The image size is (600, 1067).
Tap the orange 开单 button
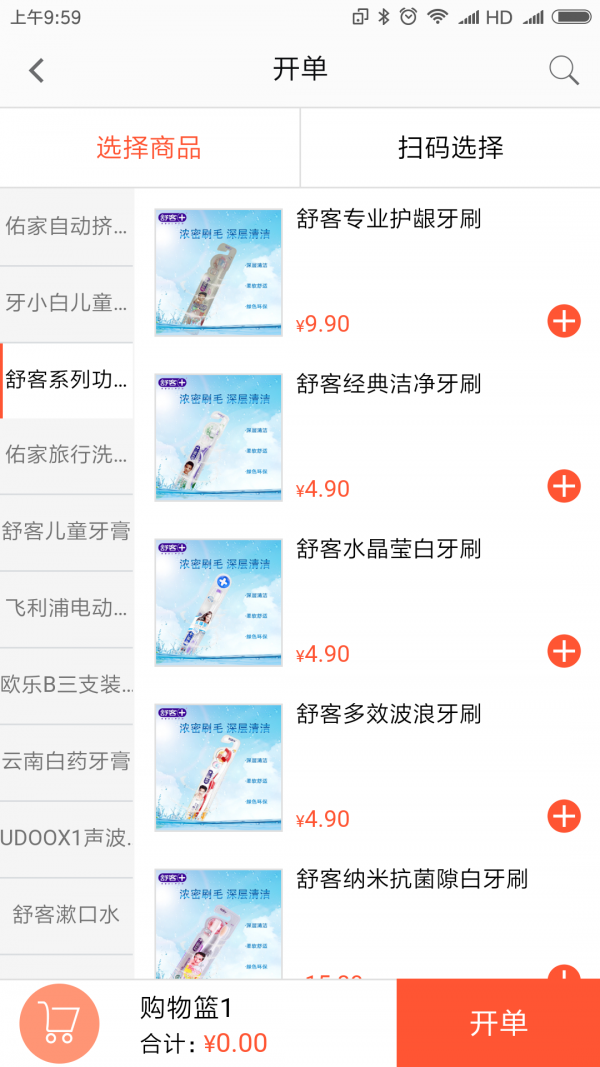(498, 1023)
